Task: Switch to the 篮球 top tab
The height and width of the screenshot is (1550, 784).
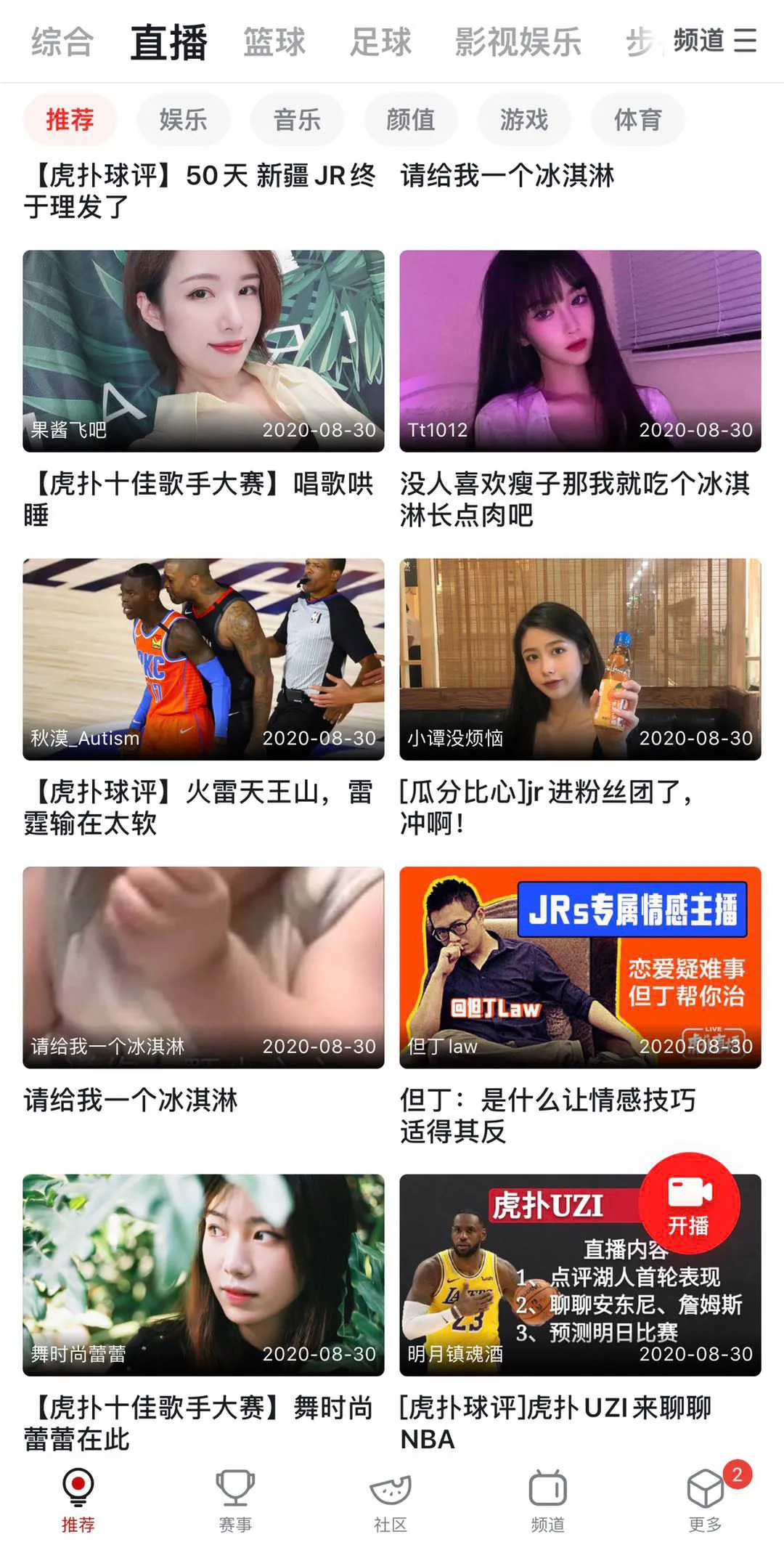Action: pyautogui.click(x=274, y=41)
